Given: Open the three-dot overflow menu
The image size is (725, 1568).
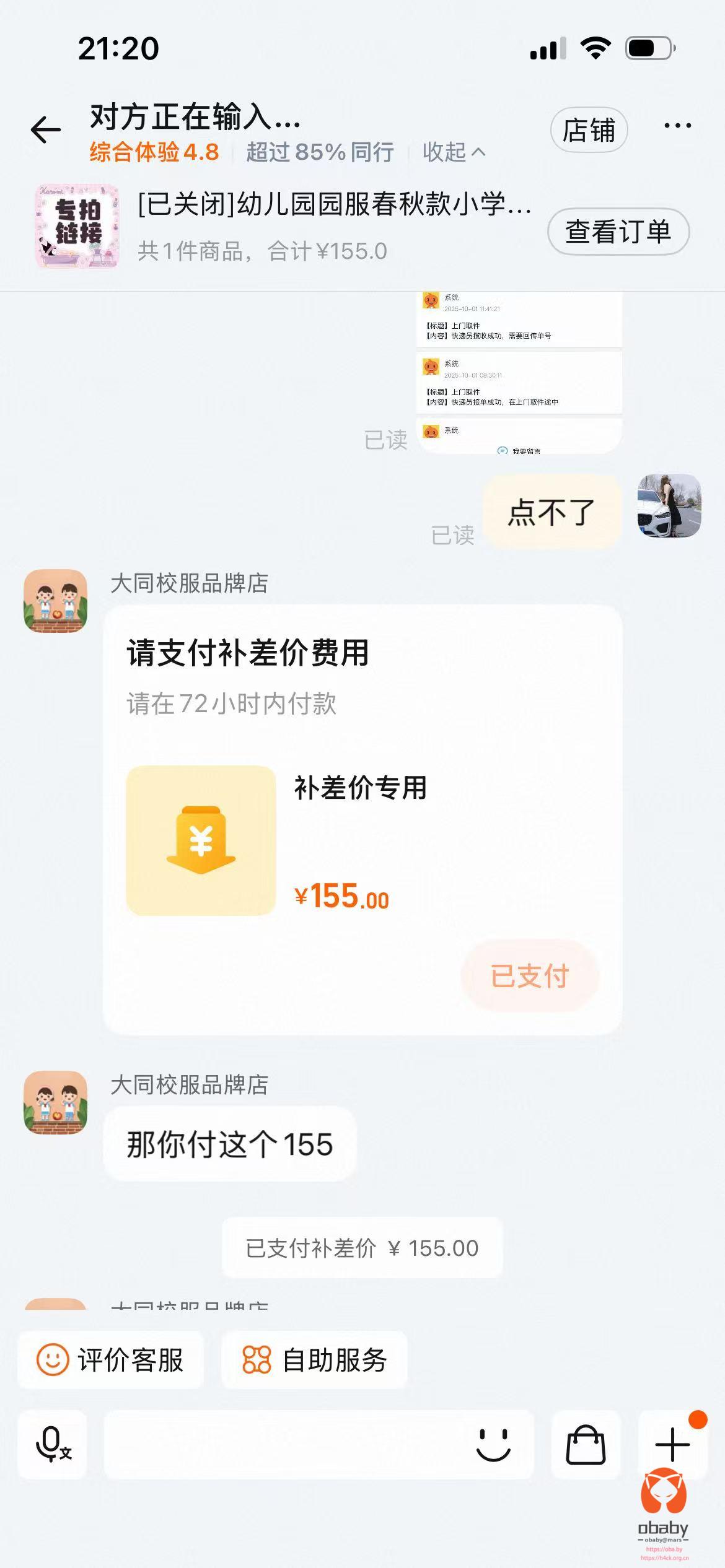Looking at the screenshot, I should point(677,126).
